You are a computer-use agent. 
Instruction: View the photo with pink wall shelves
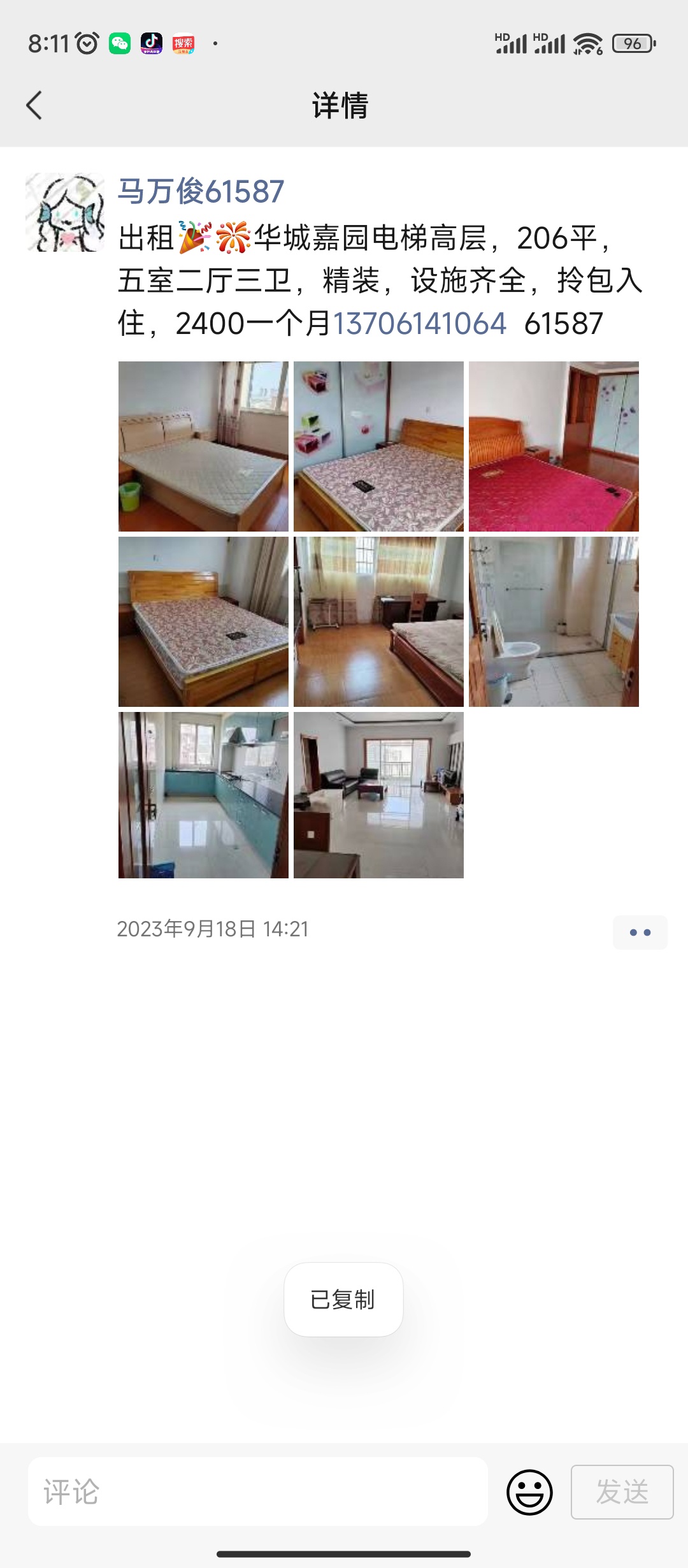[378, 446]
